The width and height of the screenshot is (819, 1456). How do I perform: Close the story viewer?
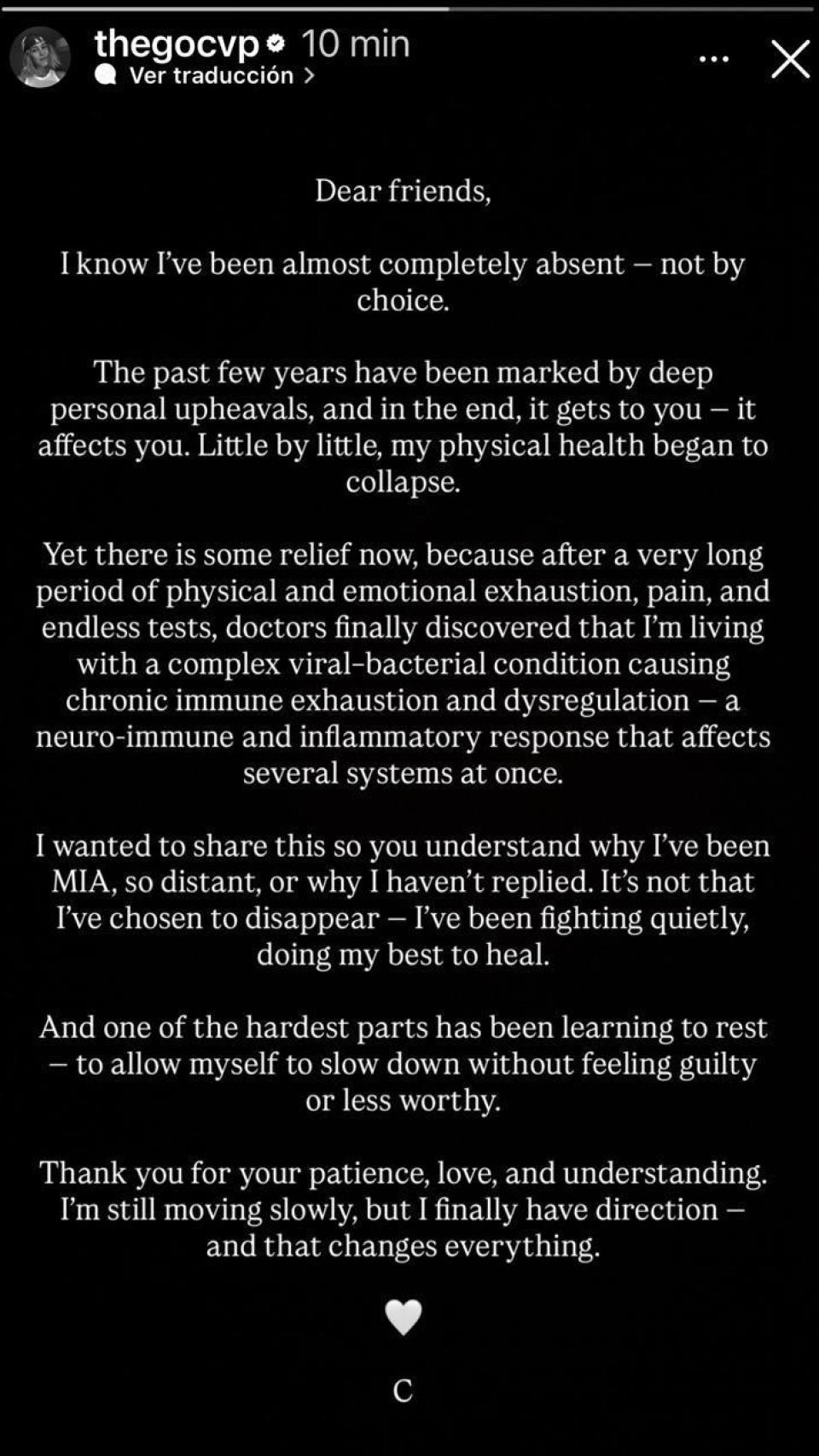coord(790,60)
